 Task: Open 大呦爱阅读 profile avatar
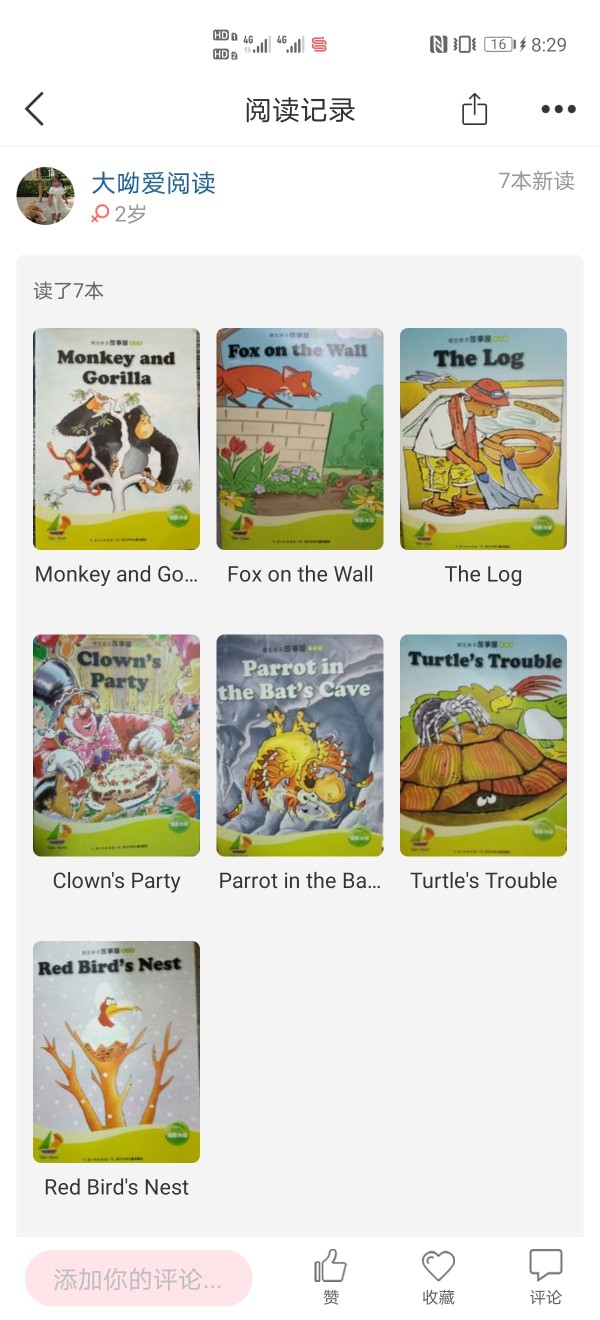tap(45, 195)
